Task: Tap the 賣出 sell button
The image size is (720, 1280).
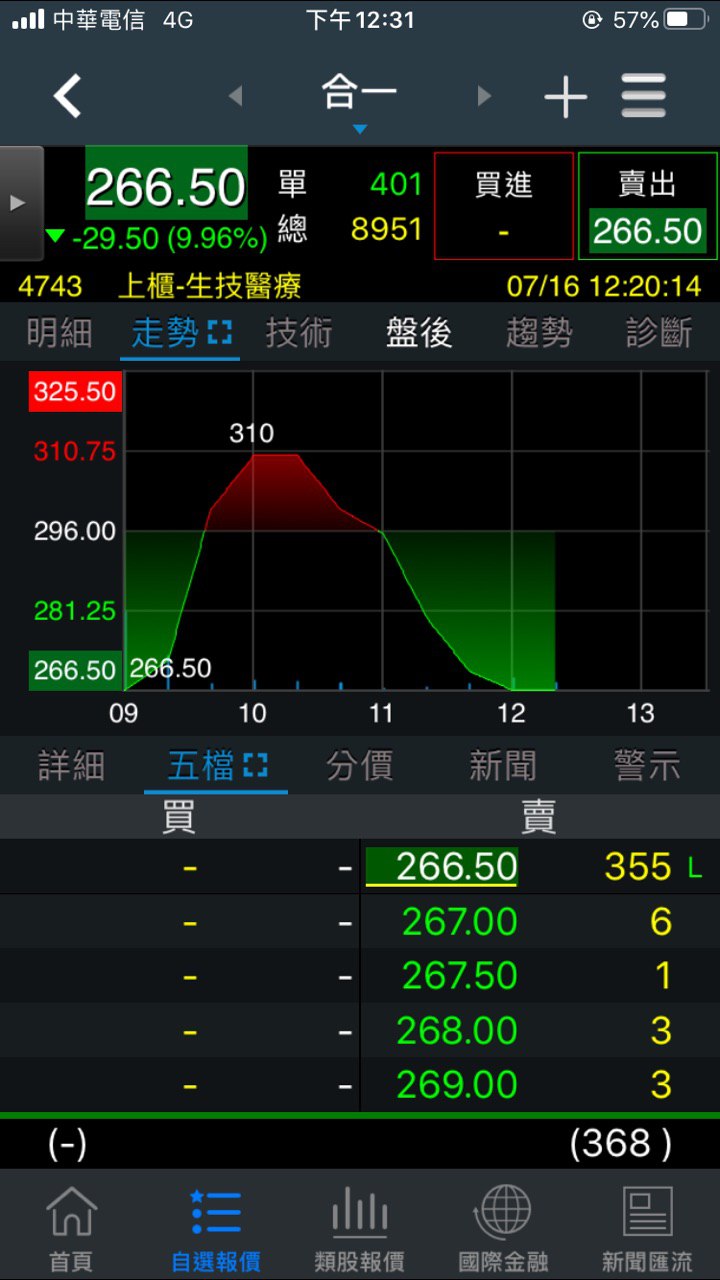Action: click(647, 206)
